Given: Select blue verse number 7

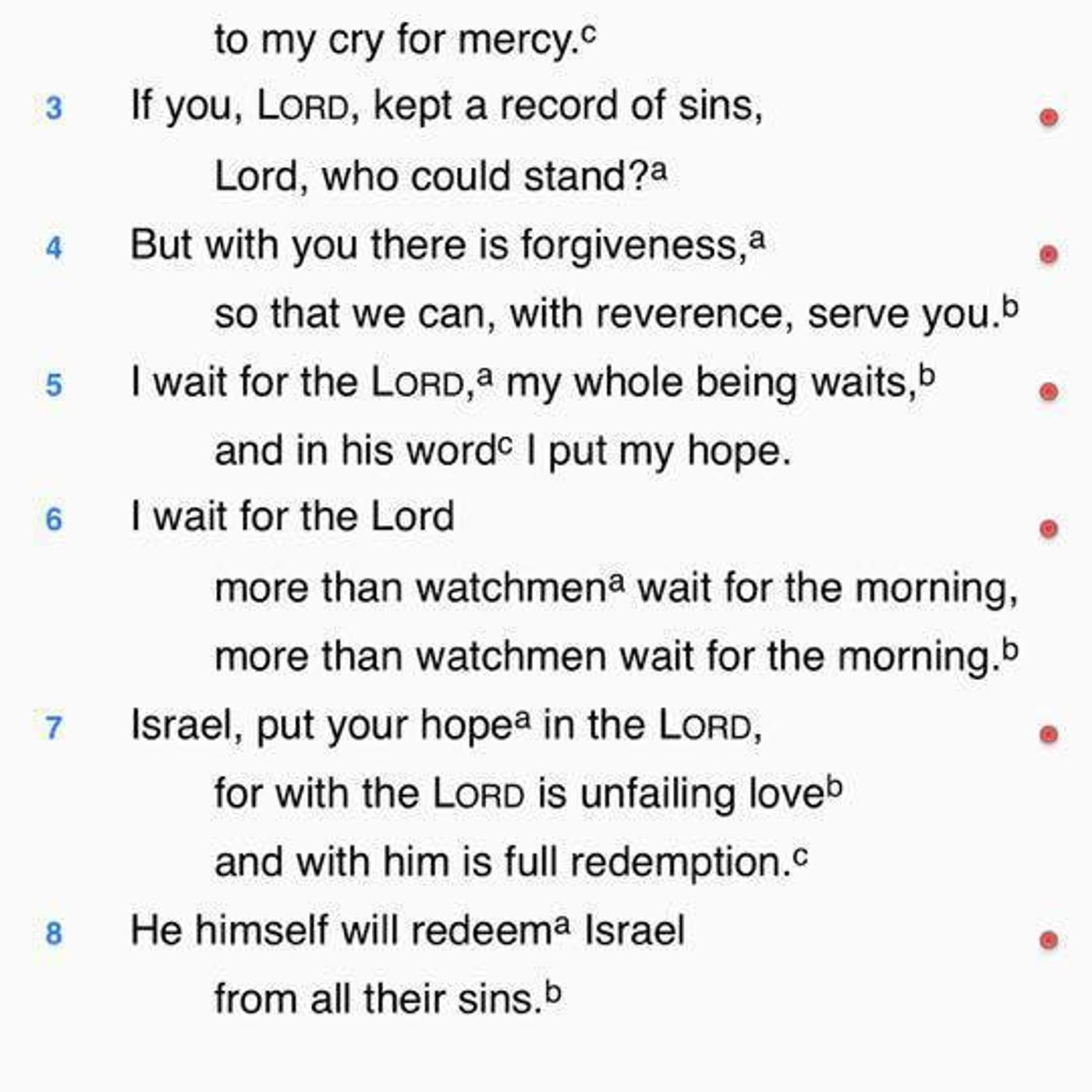Looking at the screenshot, I should pyautogui.click(x=53, y=729).
